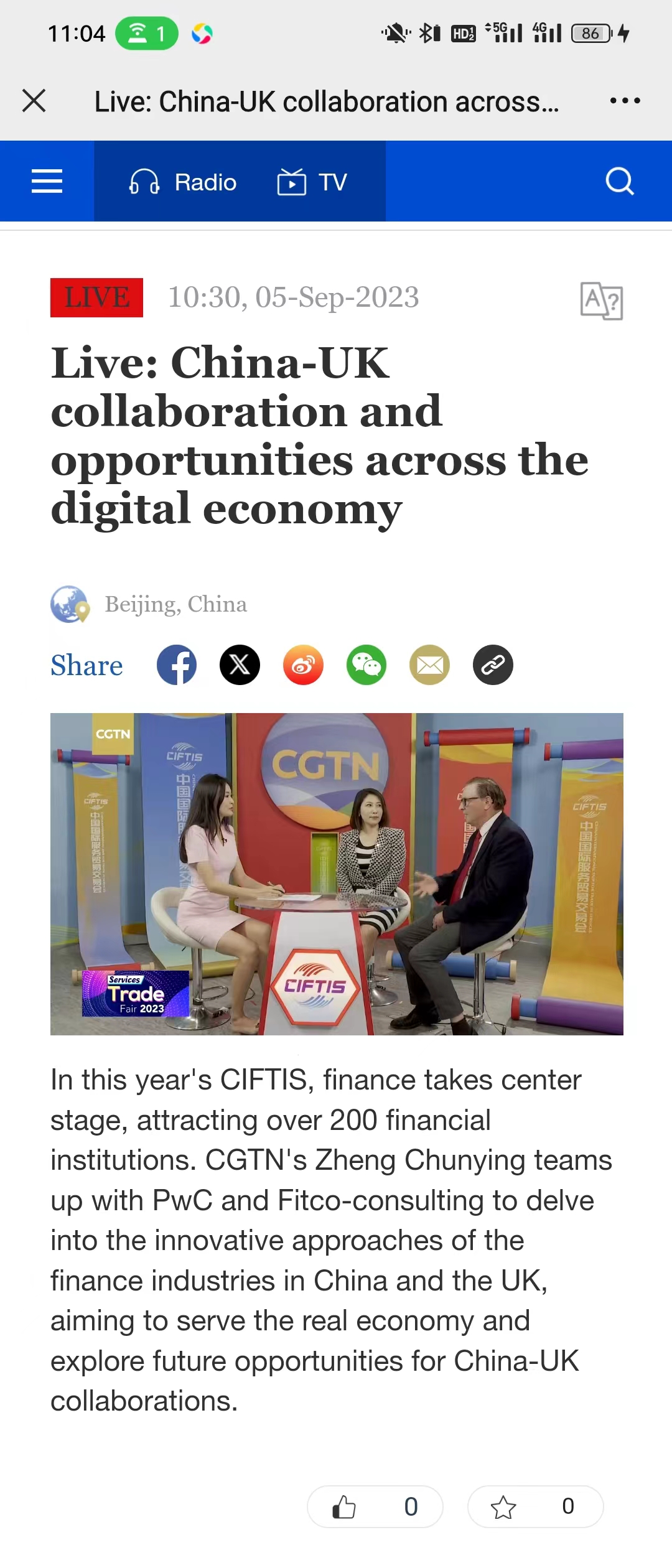Screen dimensions: 672x1568
Task: Share the article on X
Action: point(240,665)
